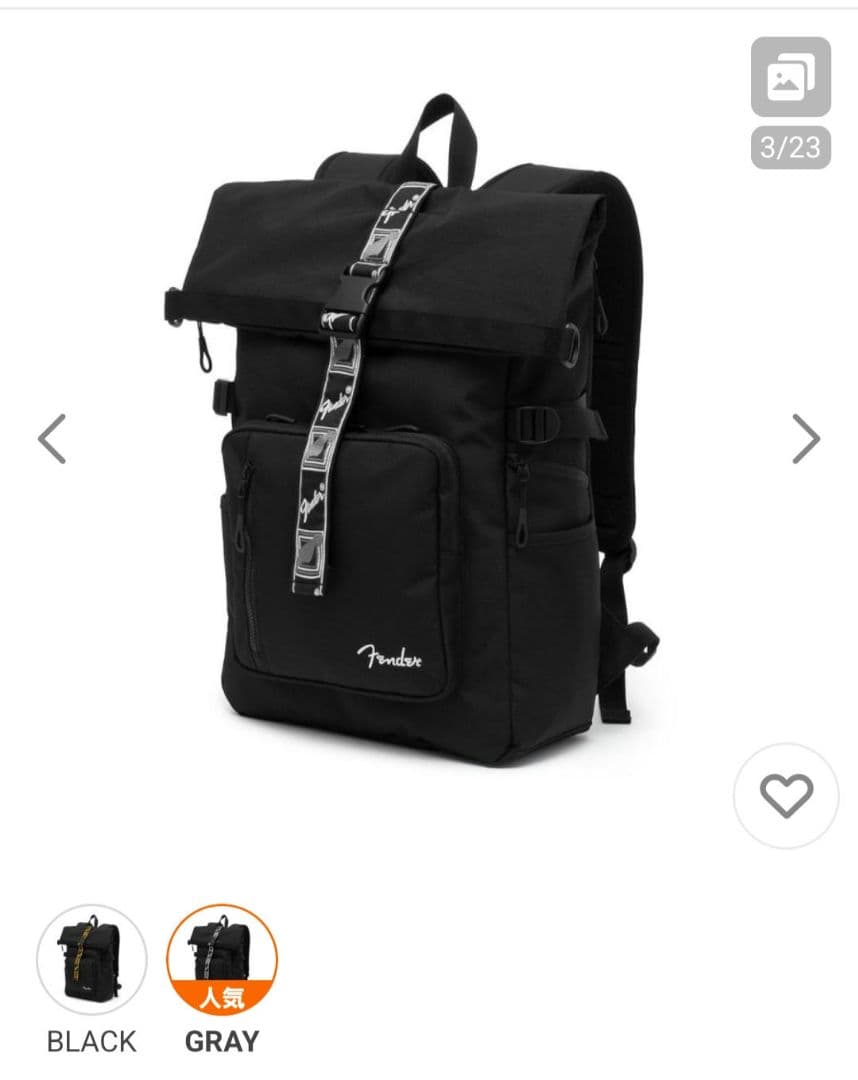This screenshot has width=858, height=1080.
Task: Choose the GRAY color option
Action: 222,960
